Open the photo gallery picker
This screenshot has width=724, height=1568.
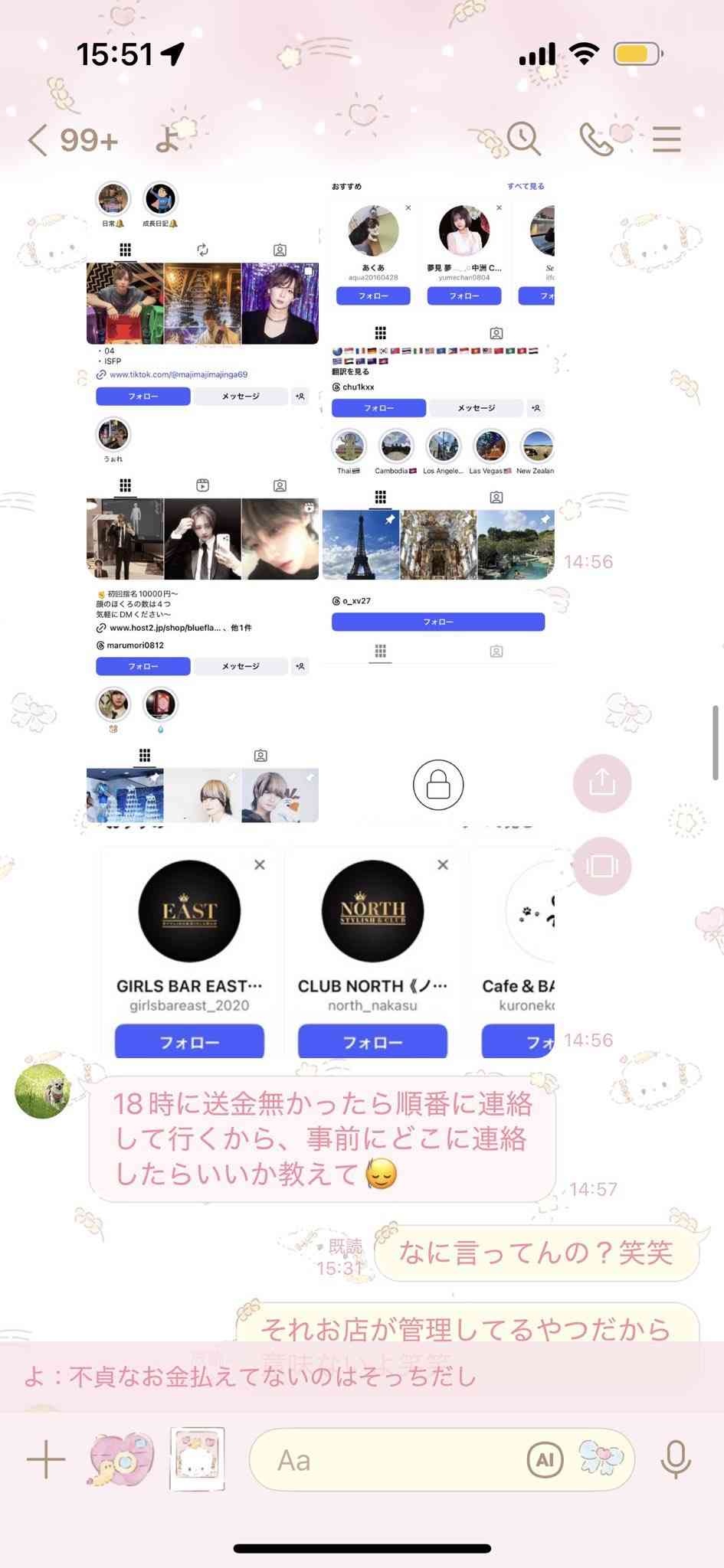tap(197, 1459)
